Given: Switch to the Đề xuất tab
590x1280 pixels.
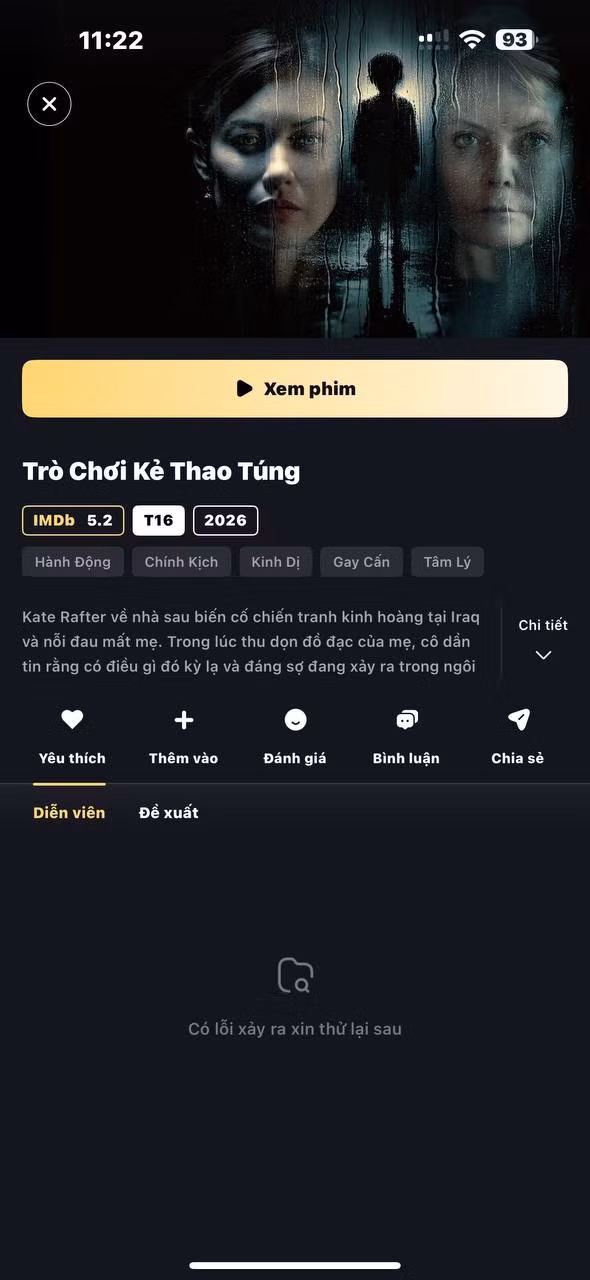Looking at the screenshot, I should point(169,813).
